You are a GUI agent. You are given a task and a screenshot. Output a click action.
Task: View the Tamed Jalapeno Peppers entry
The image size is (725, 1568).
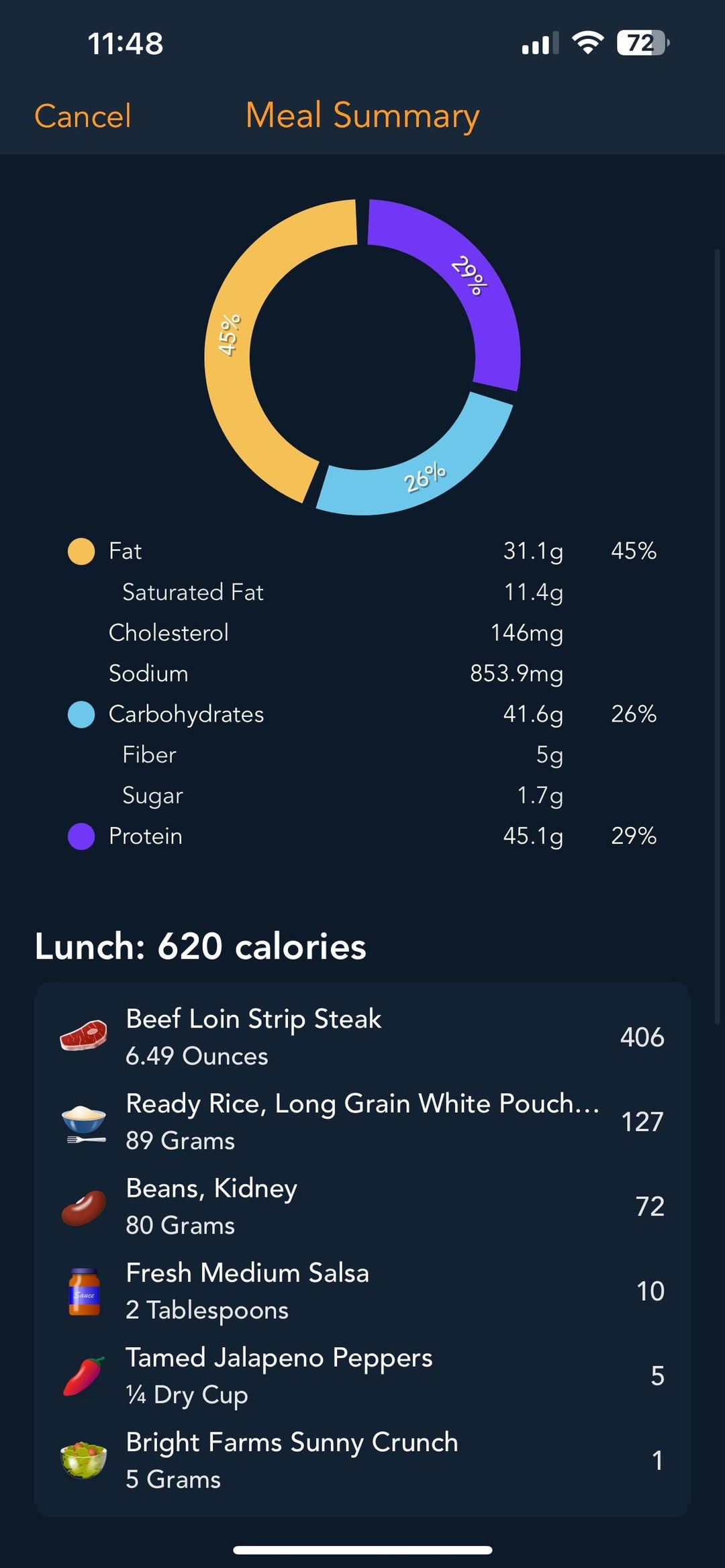[362, 1375]
